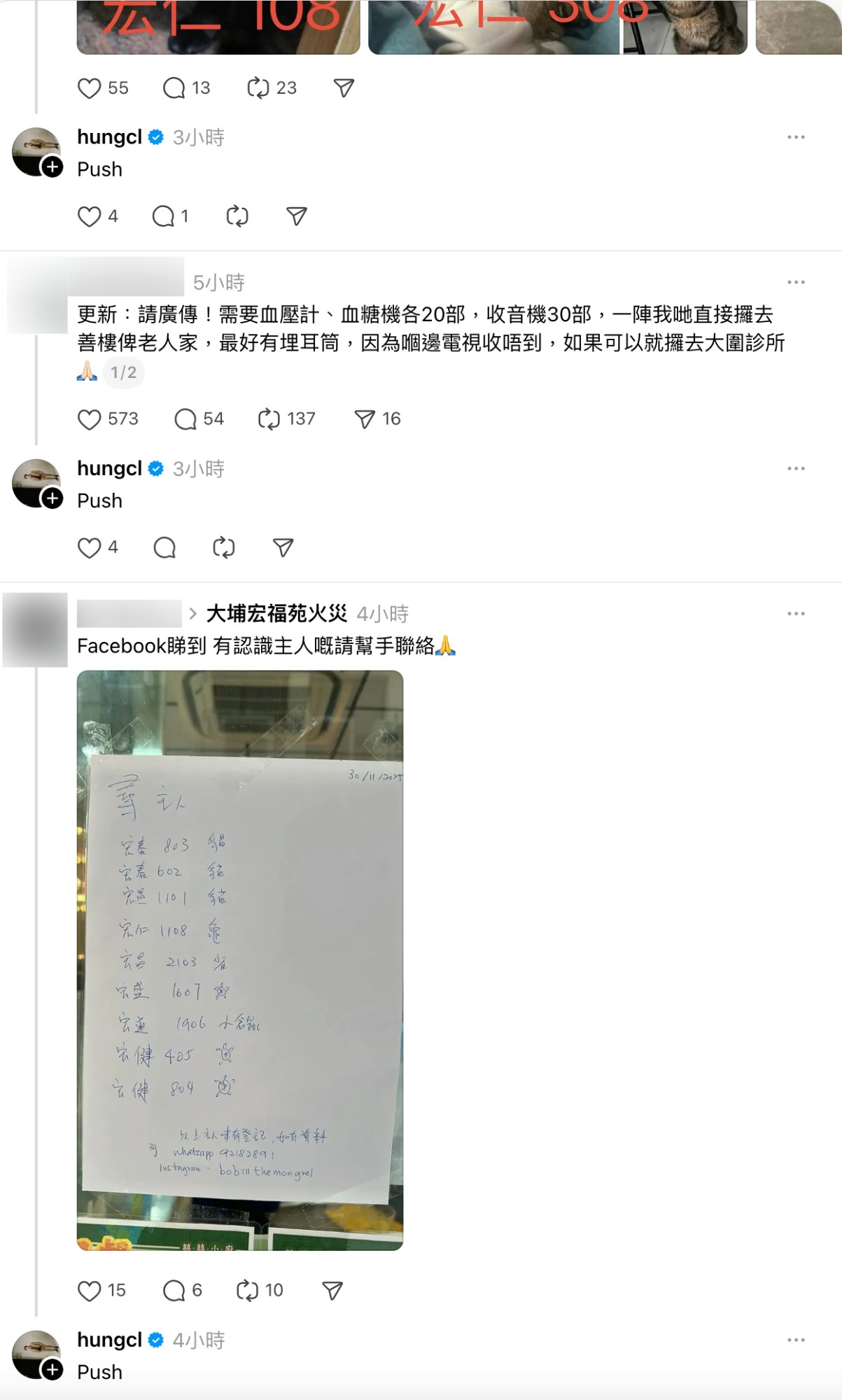Screen dimensions: 842x1400
Task: Open the 13 replies on the top post
Action: coord(174,88)
